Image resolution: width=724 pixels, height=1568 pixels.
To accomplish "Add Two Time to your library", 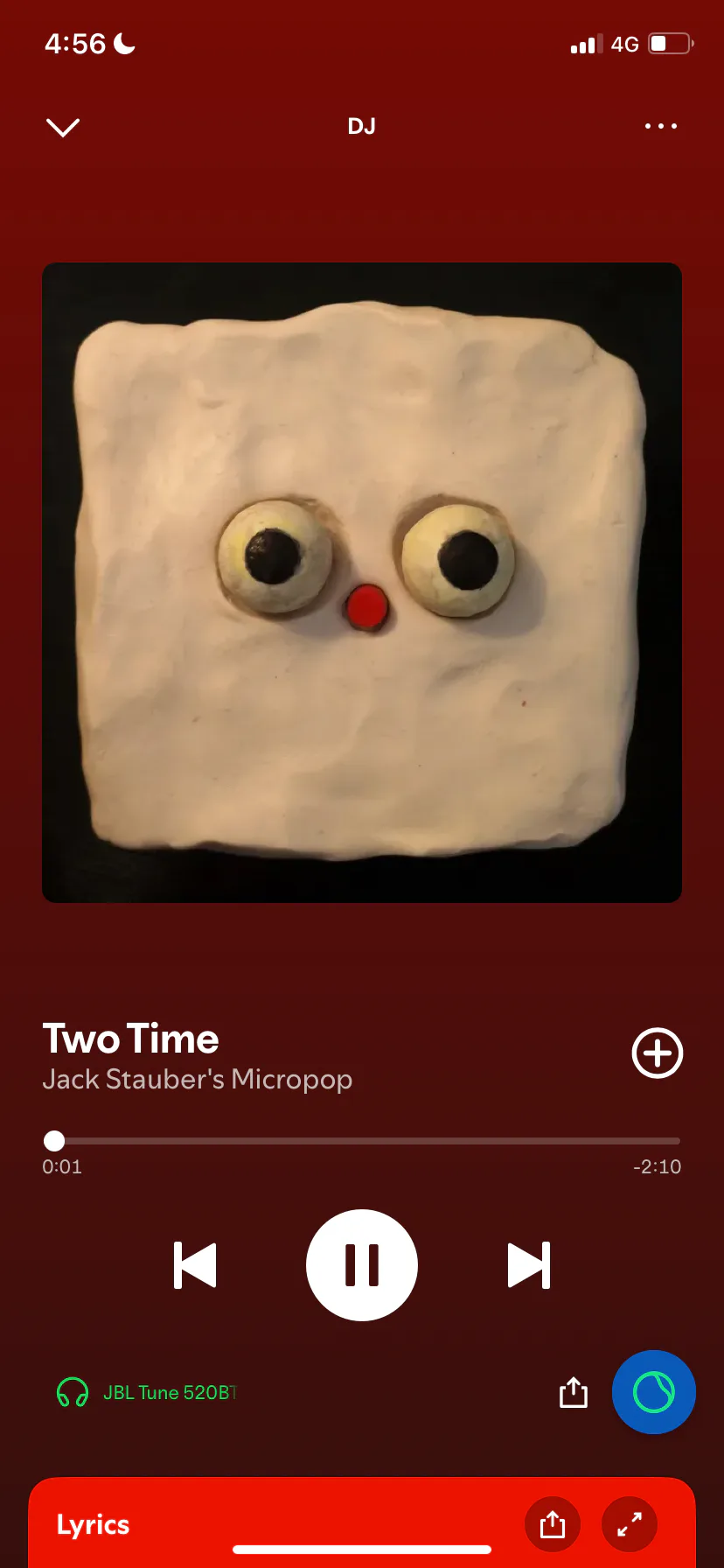I will [658, 1053].
